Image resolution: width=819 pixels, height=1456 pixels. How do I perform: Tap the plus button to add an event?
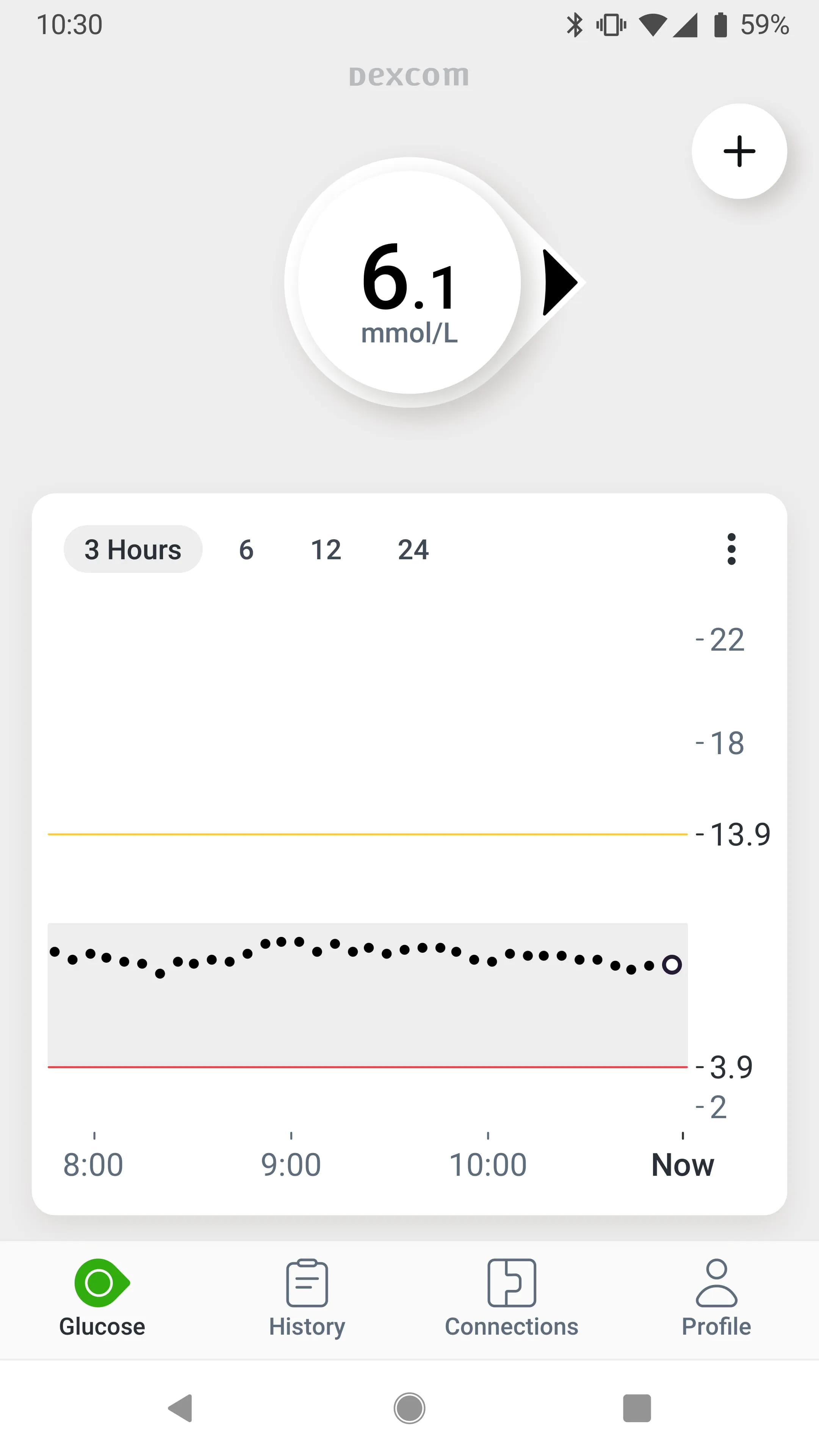coord(739,151)
